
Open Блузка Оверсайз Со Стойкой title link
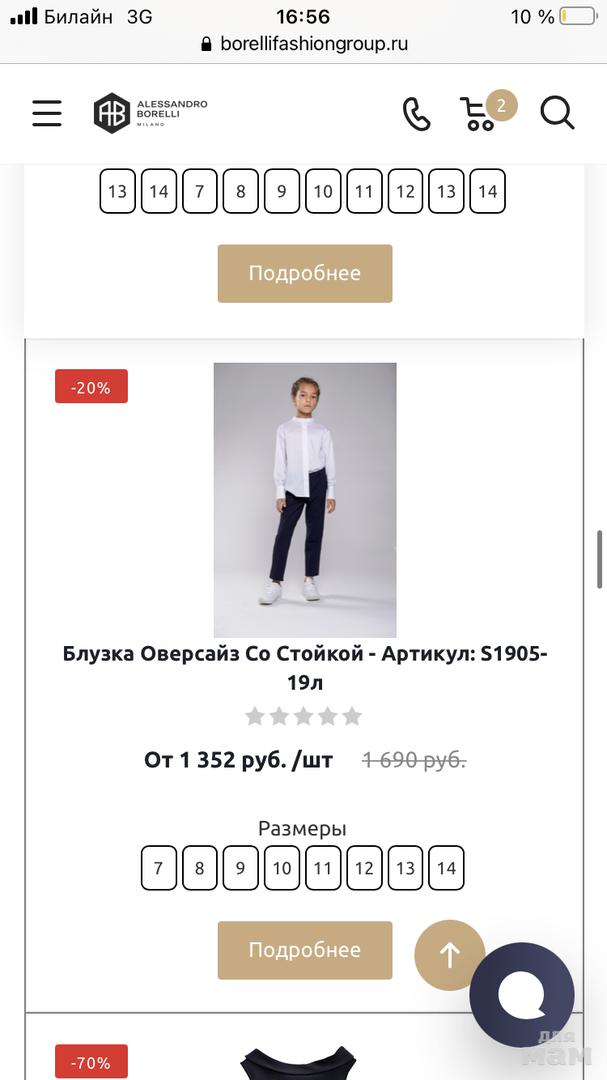click(x=304, y=667)
